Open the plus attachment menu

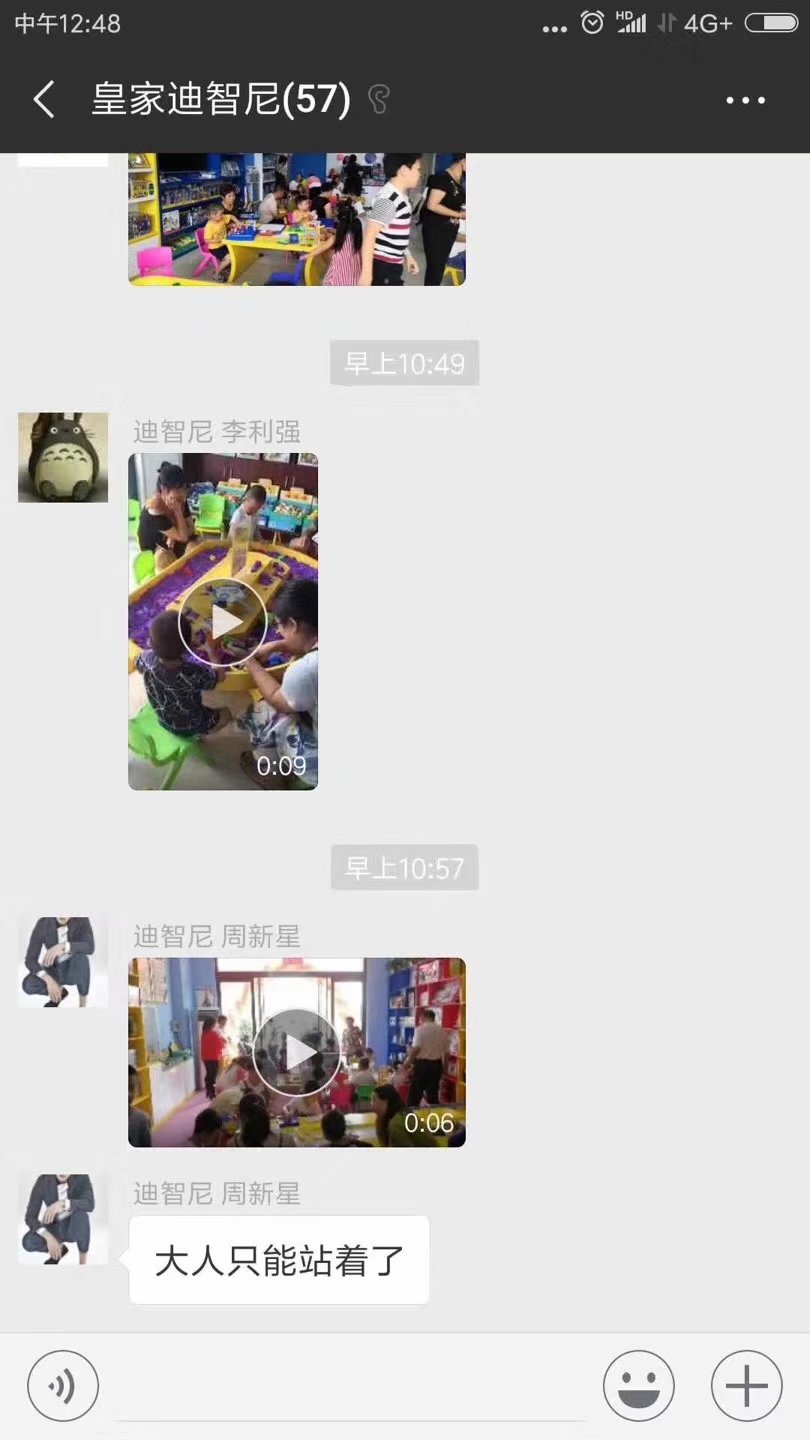coord(746,1386)
